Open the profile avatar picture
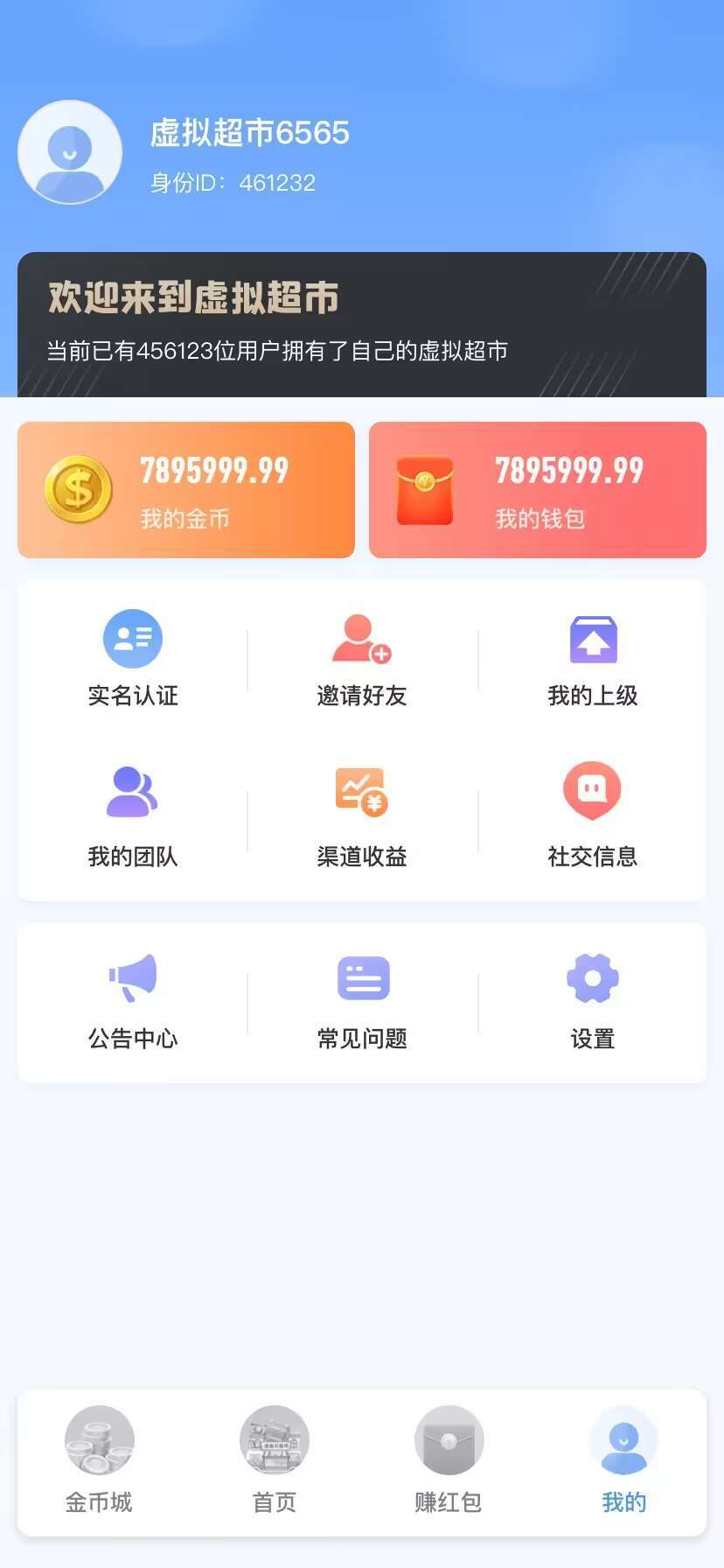This screenshot has width=724, height=1568. (70, 152)
